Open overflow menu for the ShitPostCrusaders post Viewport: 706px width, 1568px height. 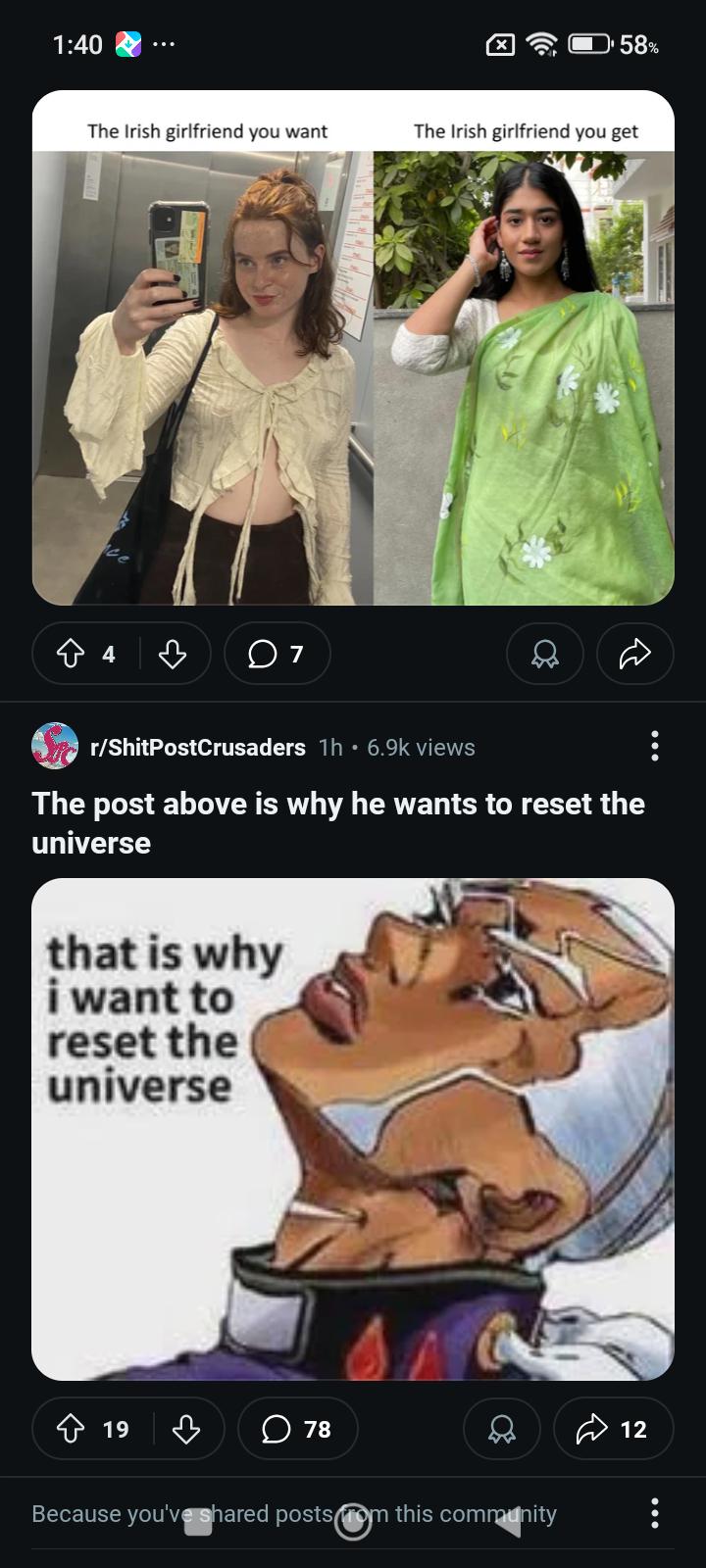click(x=655, y=747)
